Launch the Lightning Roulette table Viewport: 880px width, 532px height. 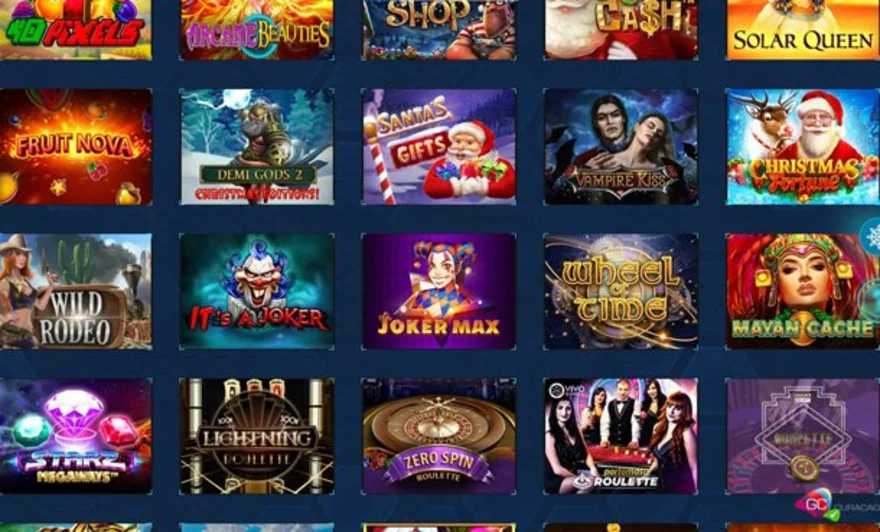coord(257,436)
